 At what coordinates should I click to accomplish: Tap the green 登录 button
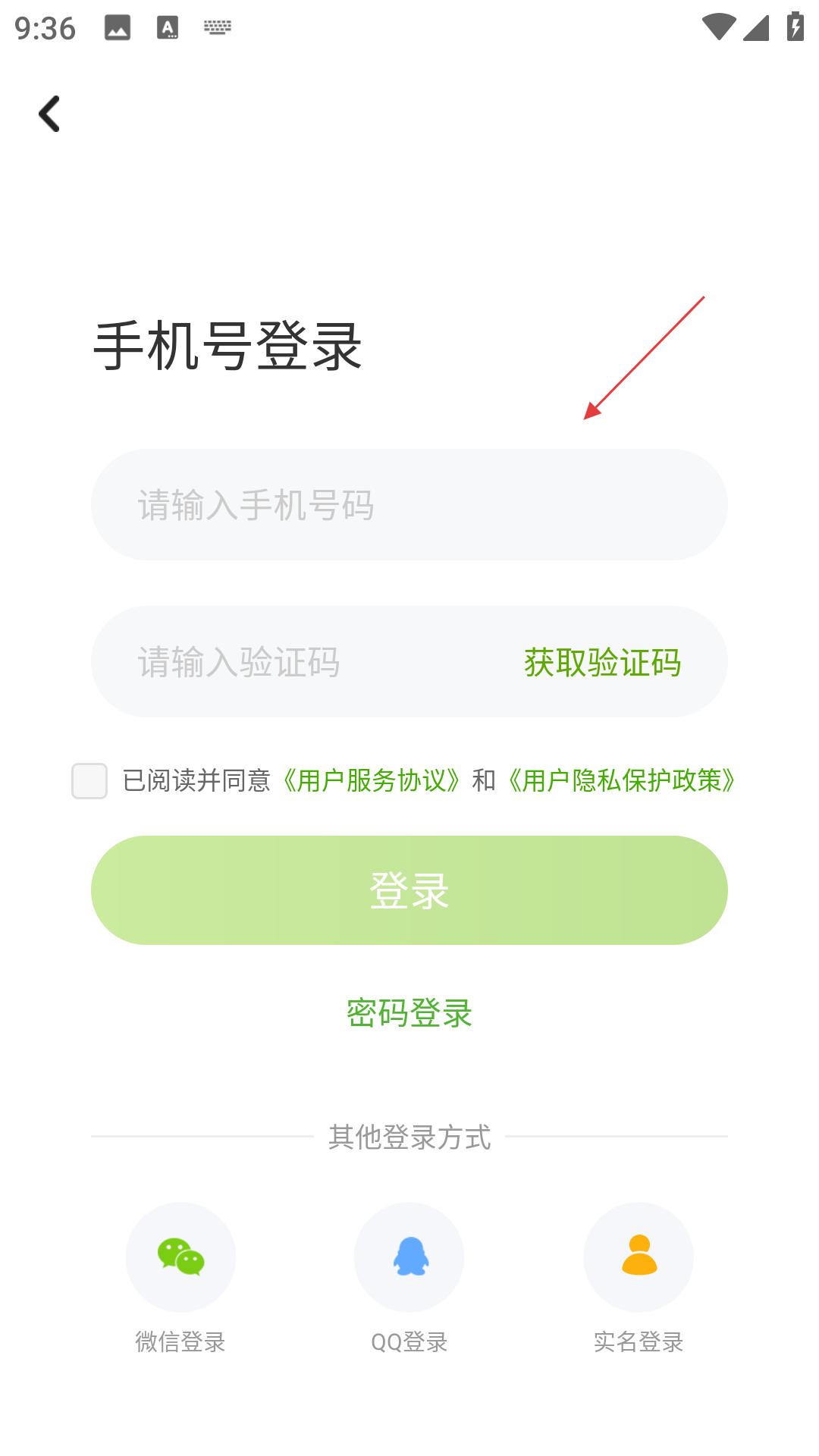[x=409, y=890]
